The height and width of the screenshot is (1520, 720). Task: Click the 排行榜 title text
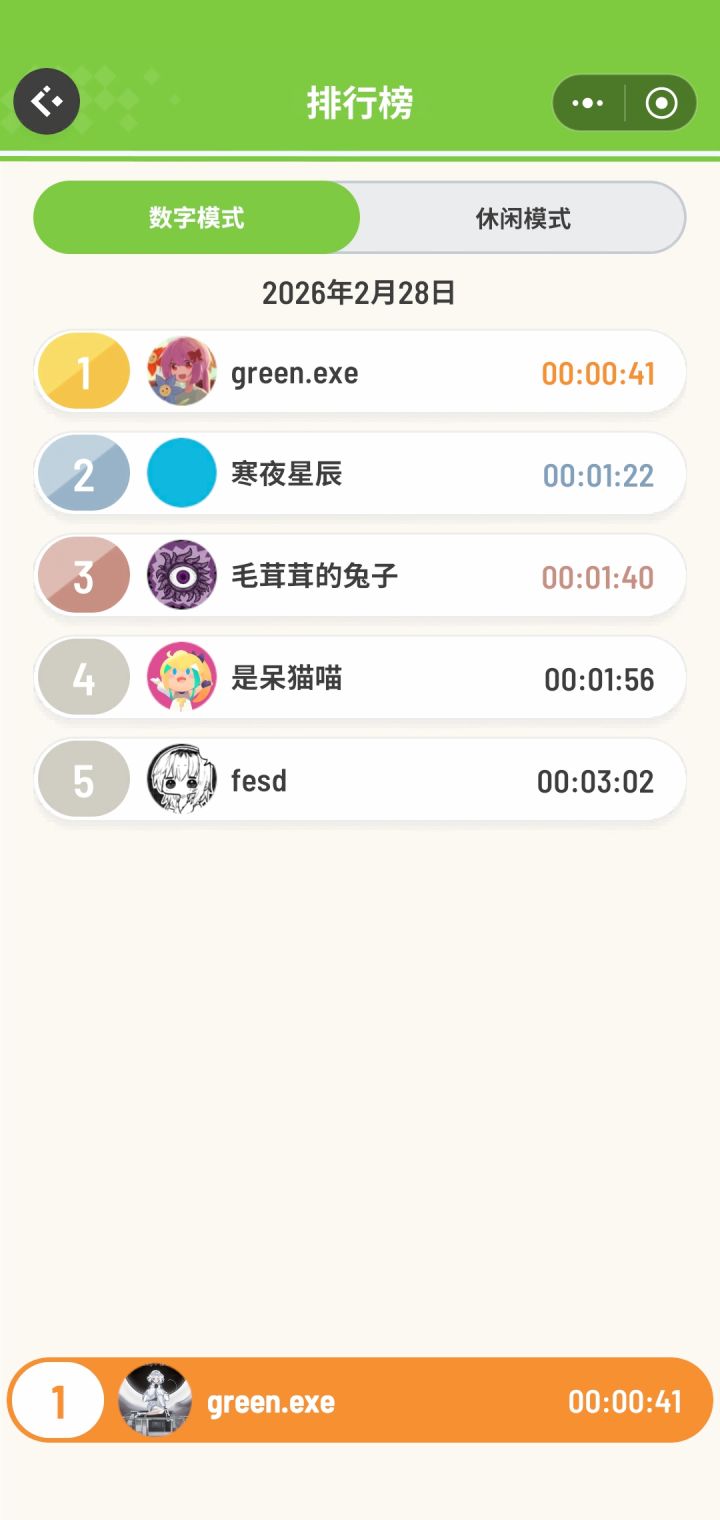360,103
